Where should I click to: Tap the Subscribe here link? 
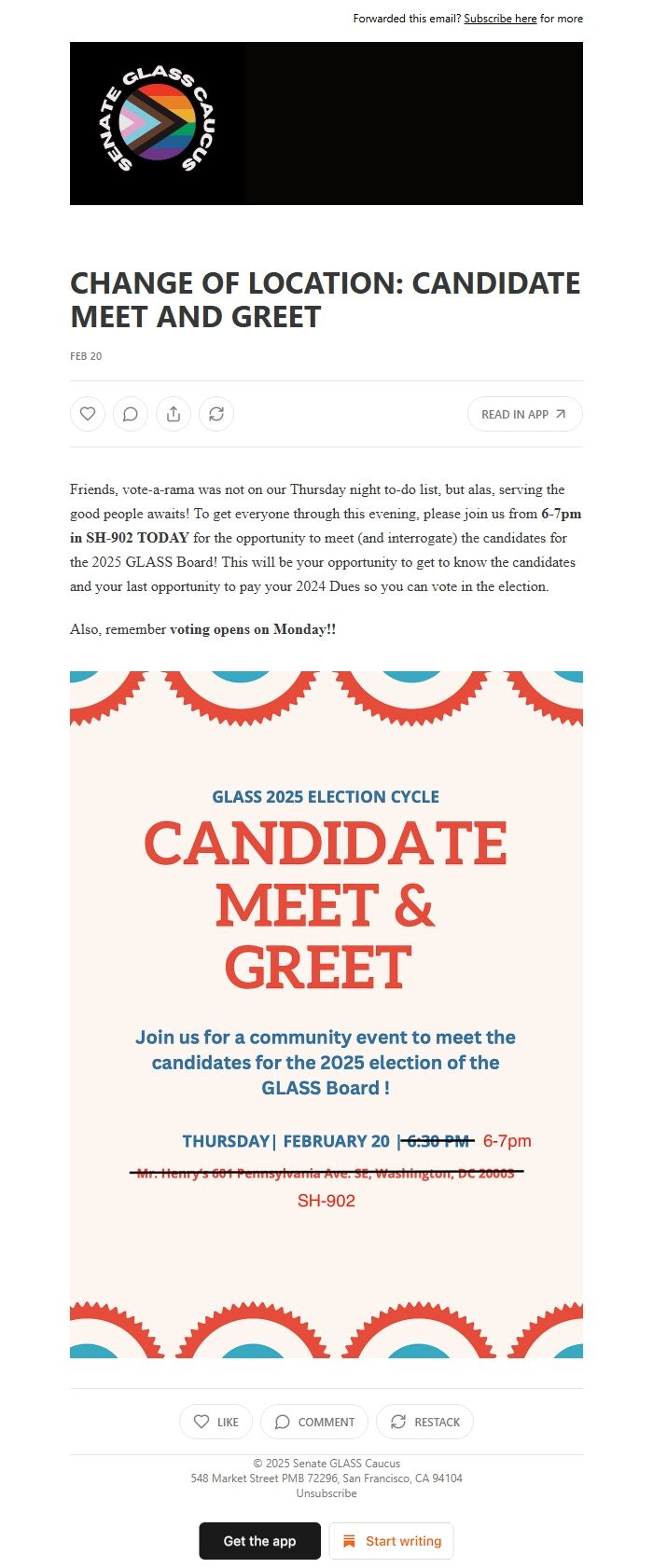click(x=500, y=19)
